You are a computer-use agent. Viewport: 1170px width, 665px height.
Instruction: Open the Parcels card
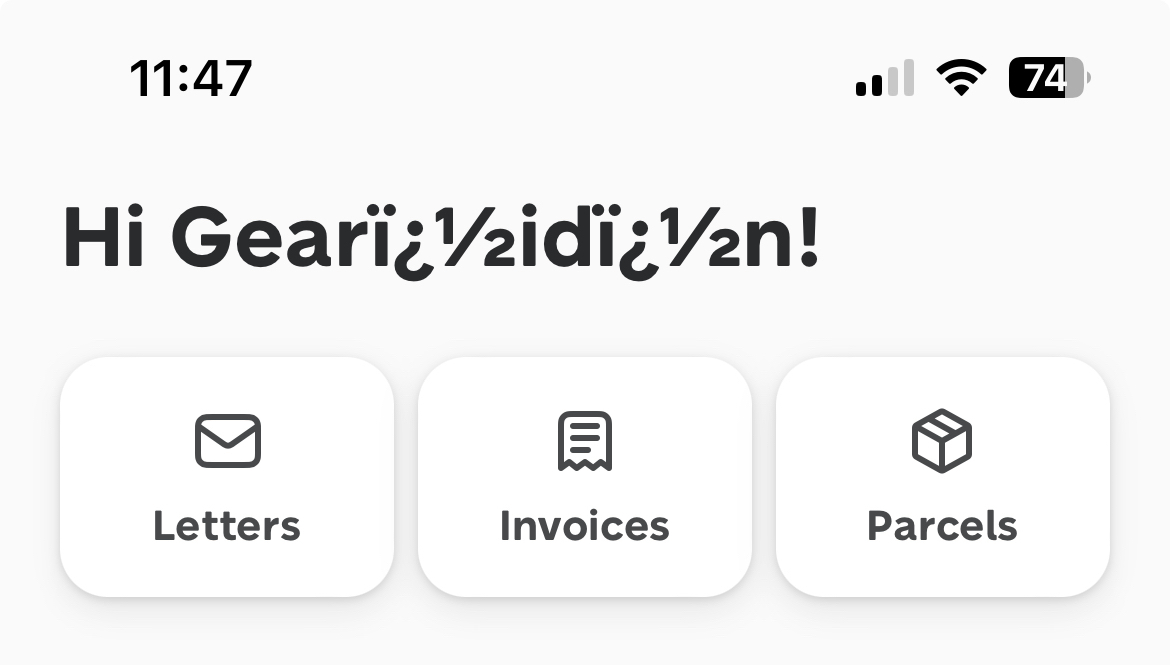942,477
